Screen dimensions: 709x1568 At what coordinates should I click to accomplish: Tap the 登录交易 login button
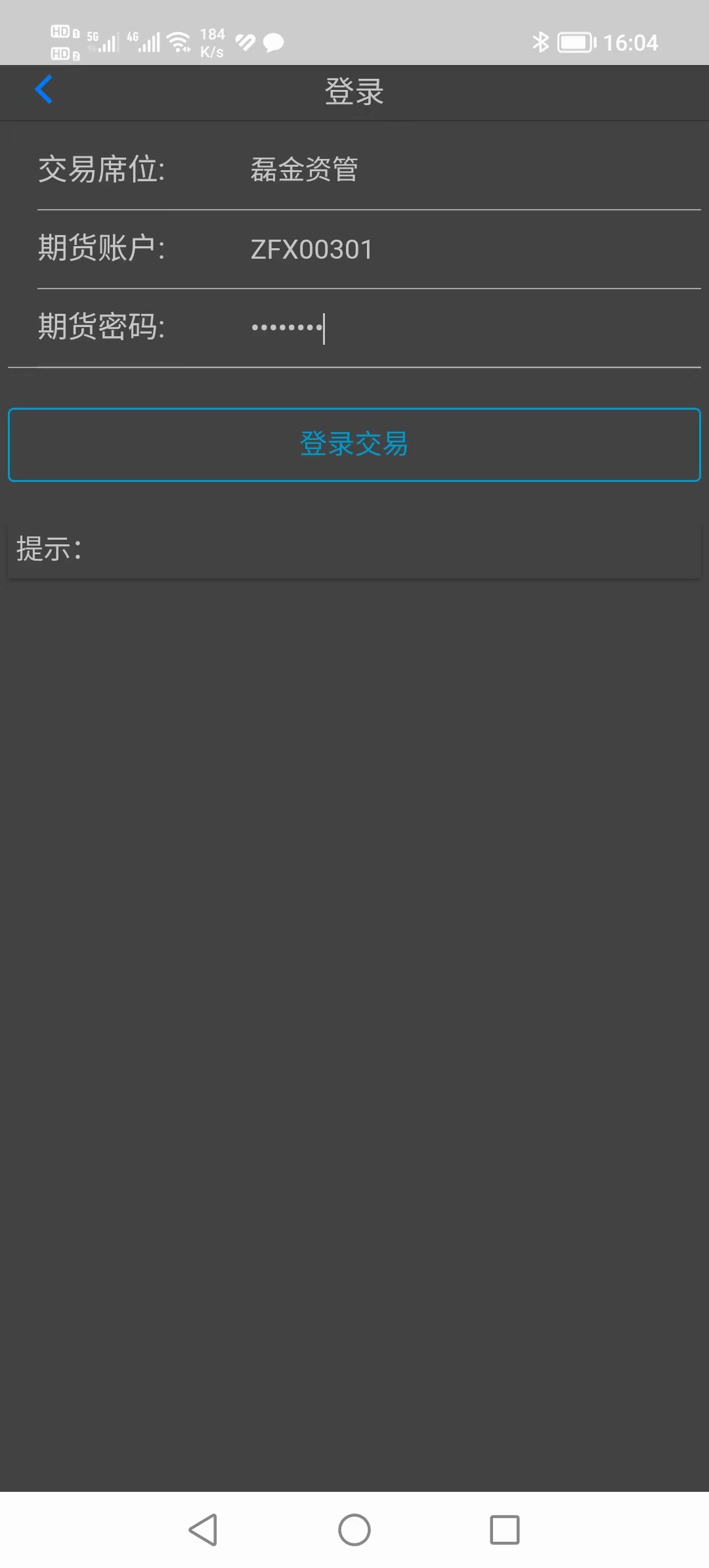(354, 445)
